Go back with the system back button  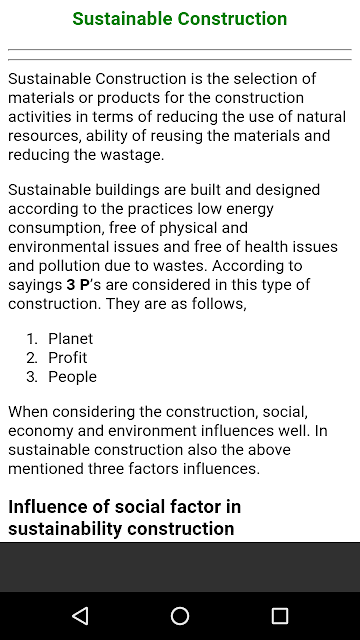click(x=80, y=616)
